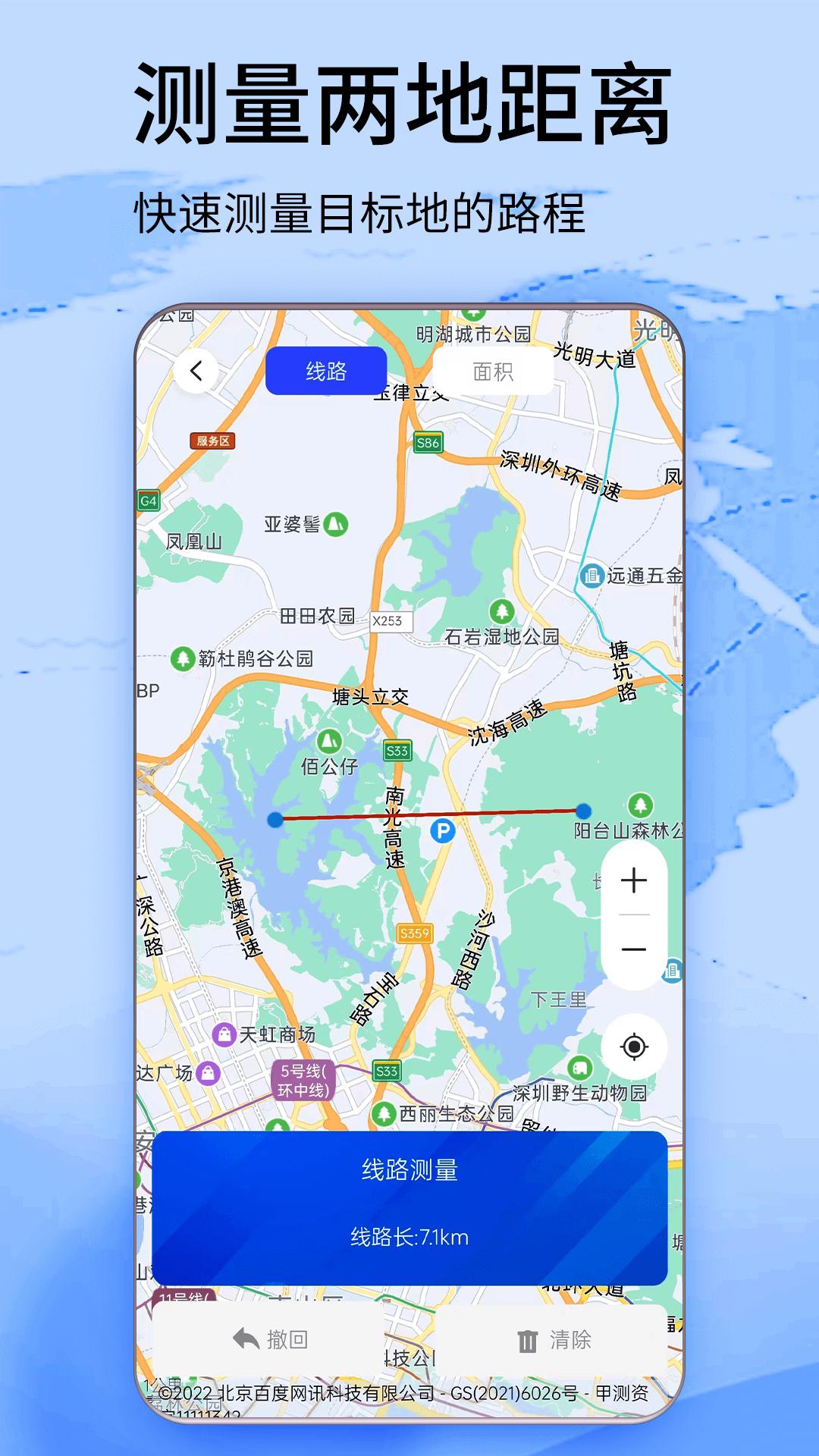Switch to the 面积 measurement tab
This screenshot has width=819, height=1456.
(x=493, y=371)
